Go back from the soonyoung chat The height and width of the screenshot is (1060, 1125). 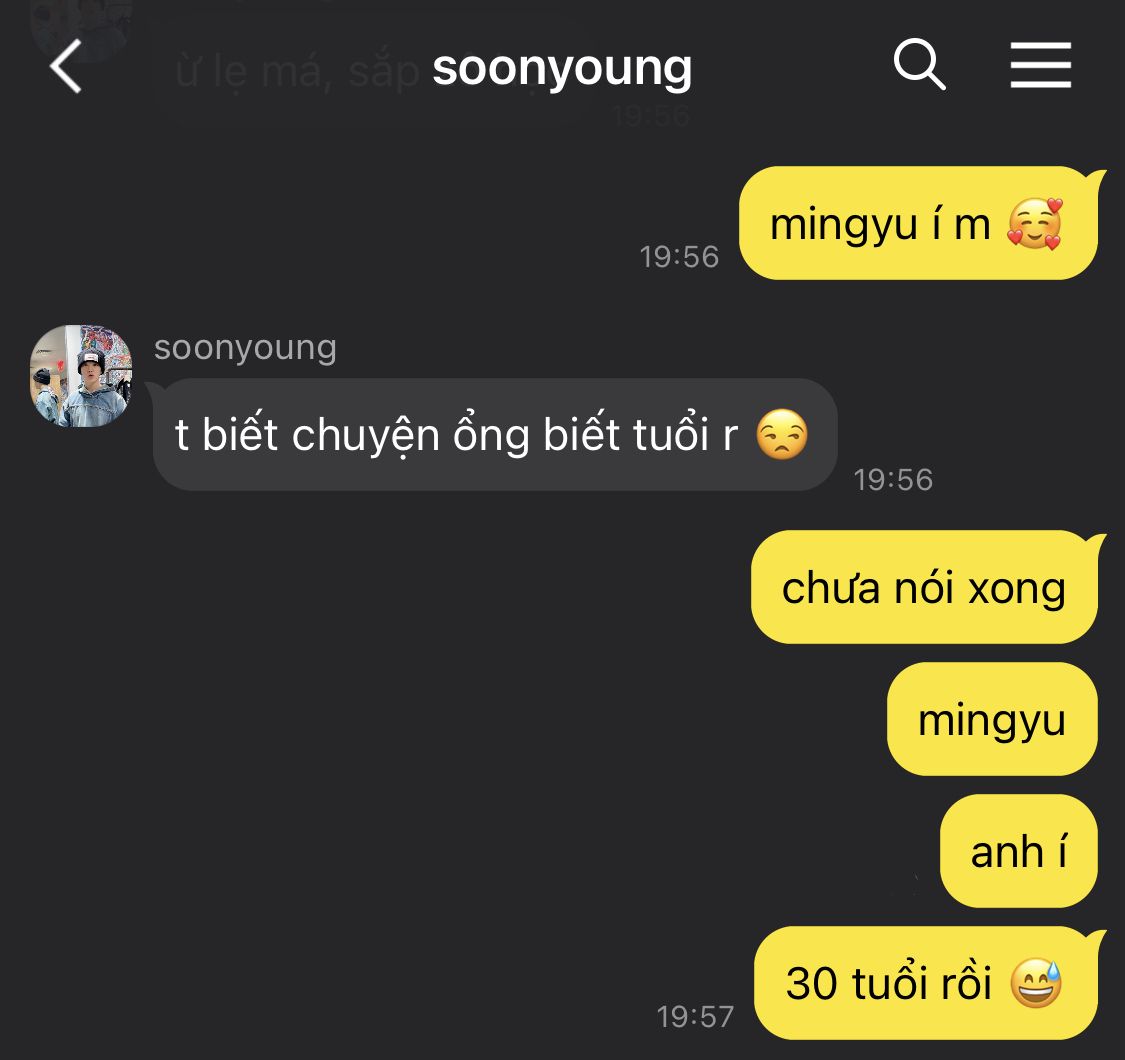click(x=66, y=68)
